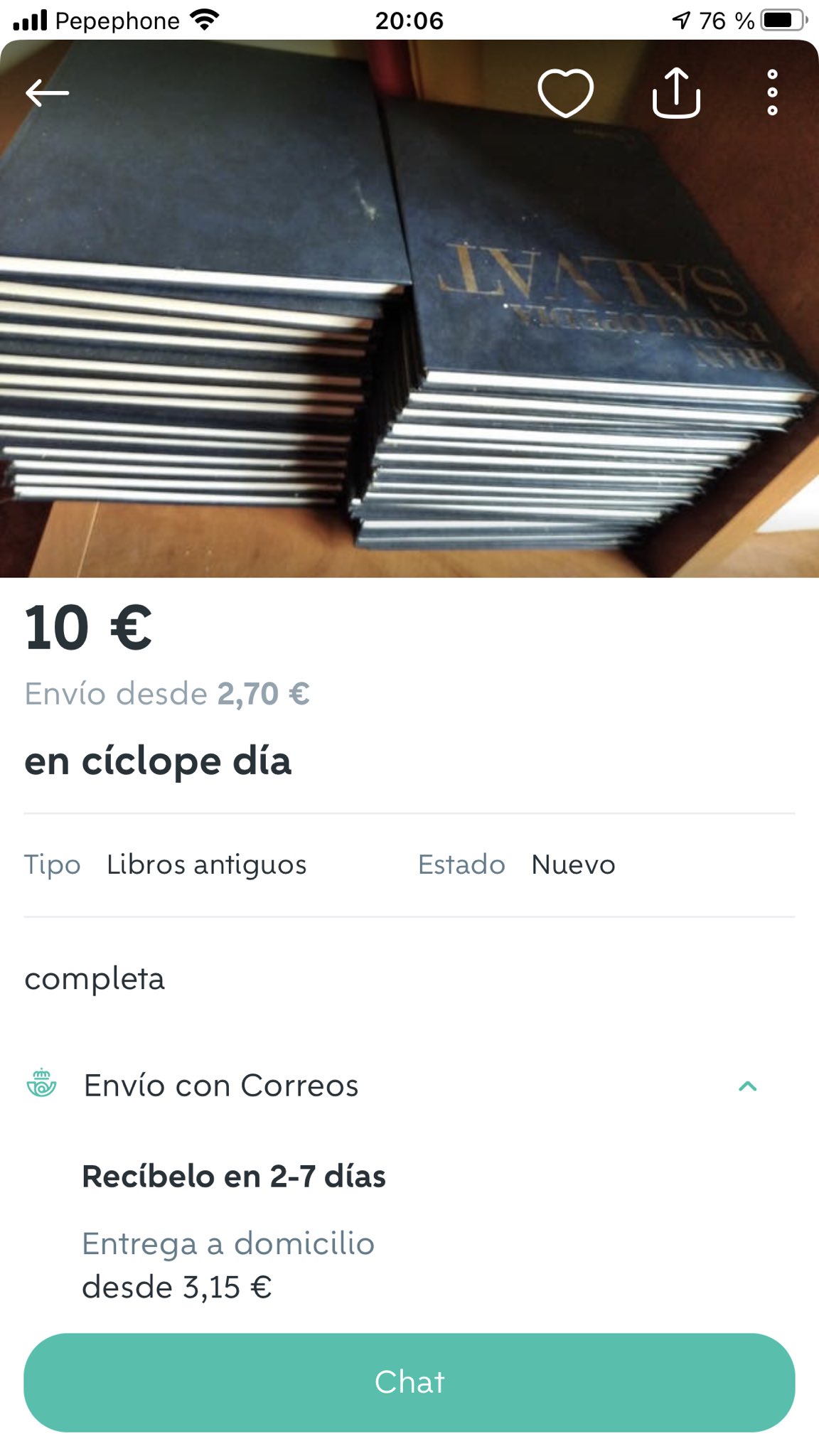Add this listing to favorites with heart
The image size is (819, 1456).
coord(565,92)
